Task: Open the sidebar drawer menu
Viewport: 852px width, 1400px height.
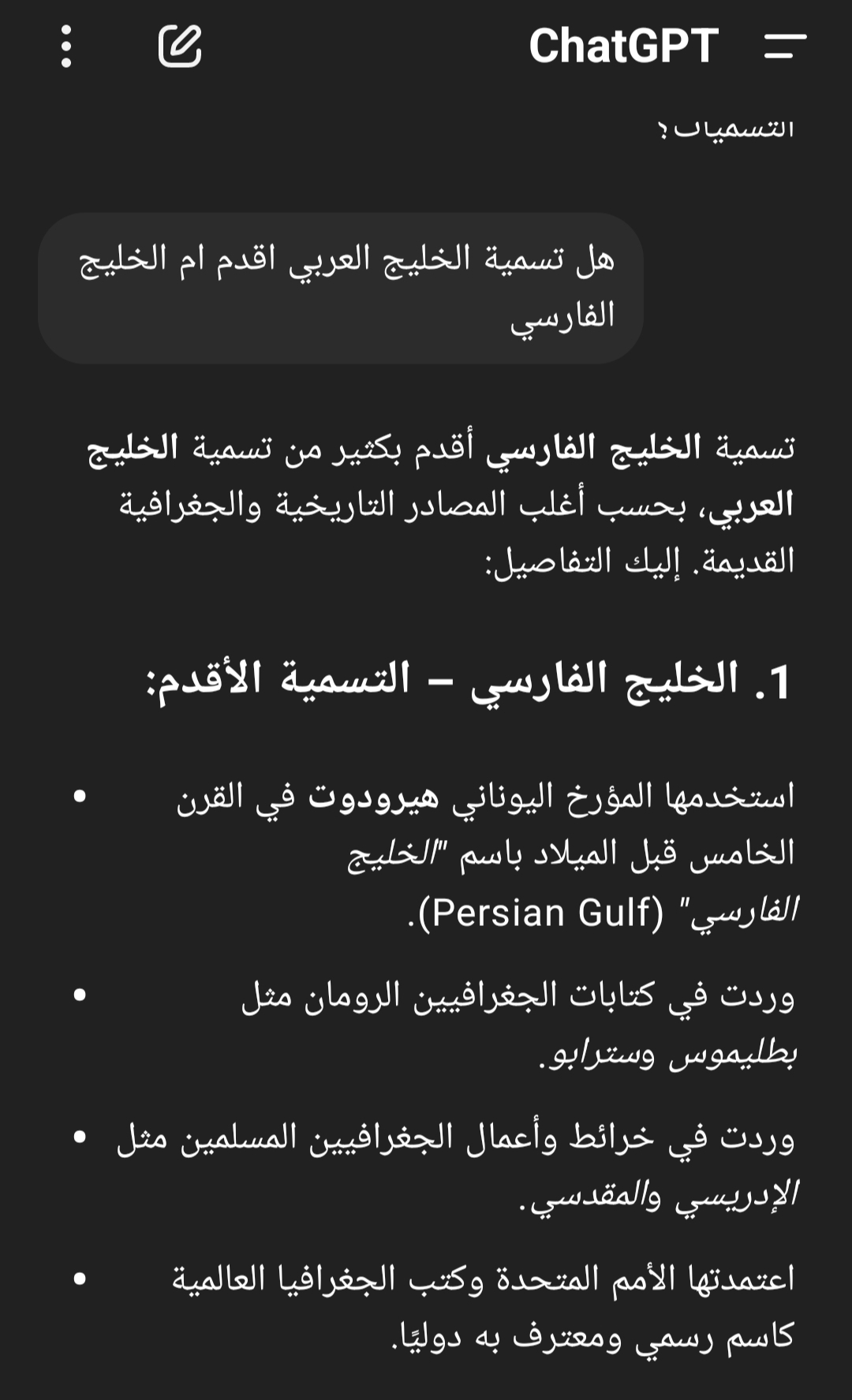Action: click(x=785, y=47)
